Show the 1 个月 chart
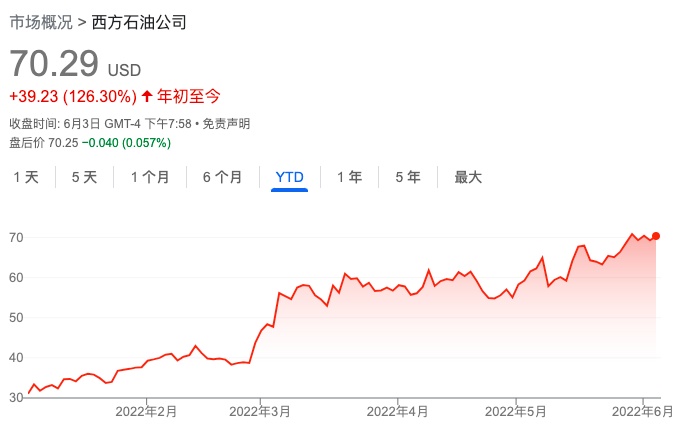This screenshot has height=428, width=687. pyautogui.click(x=150, y=177)
